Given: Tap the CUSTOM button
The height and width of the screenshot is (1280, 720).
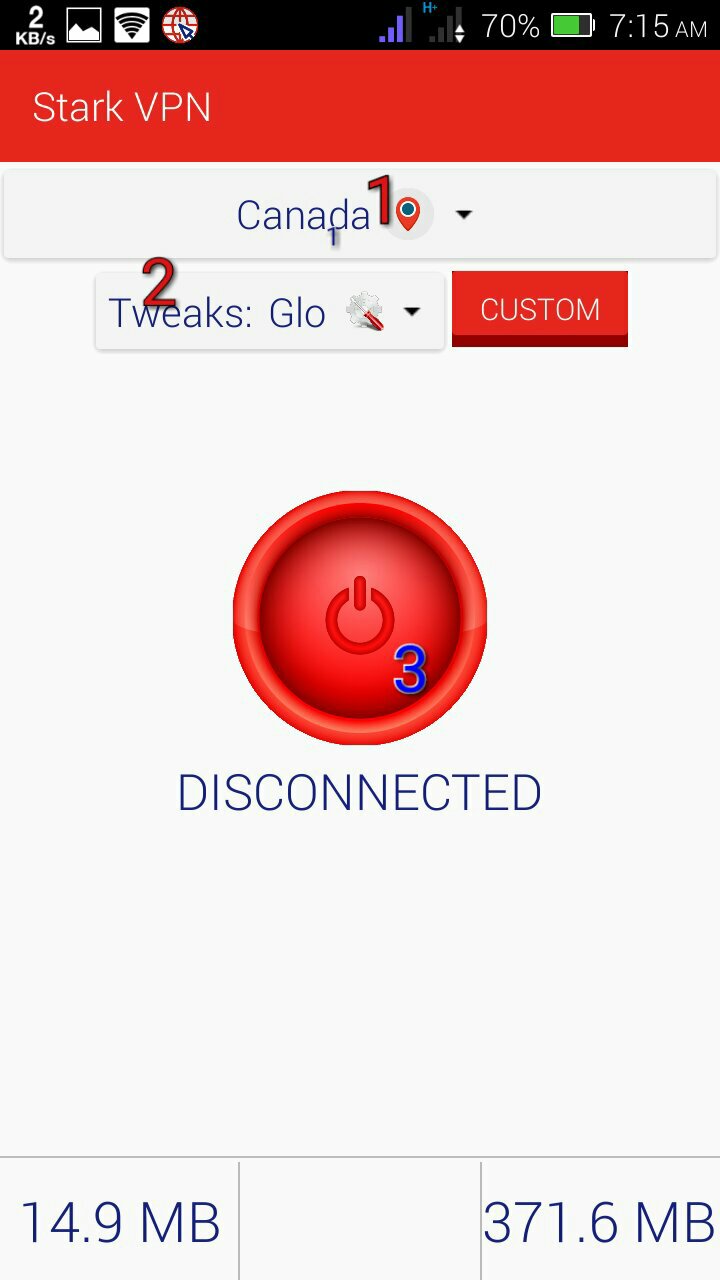Looking at the screenshot, I should click(x=540, y=308).
